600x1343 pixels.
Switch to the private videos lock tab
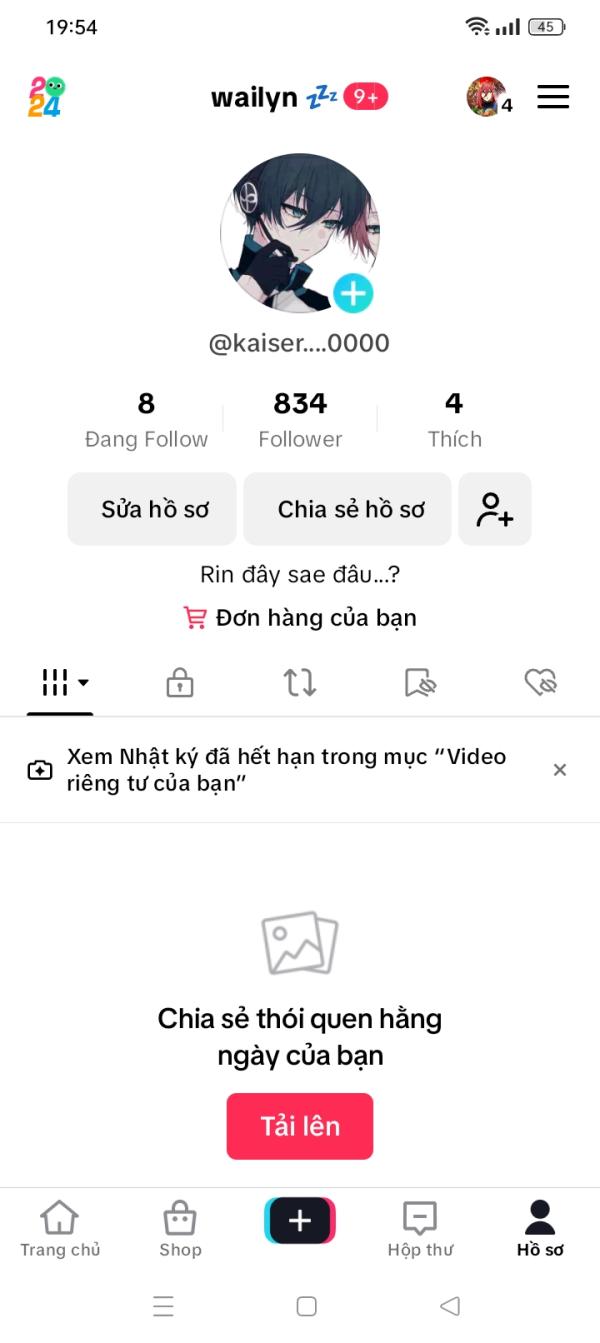[x=180, y=683]
